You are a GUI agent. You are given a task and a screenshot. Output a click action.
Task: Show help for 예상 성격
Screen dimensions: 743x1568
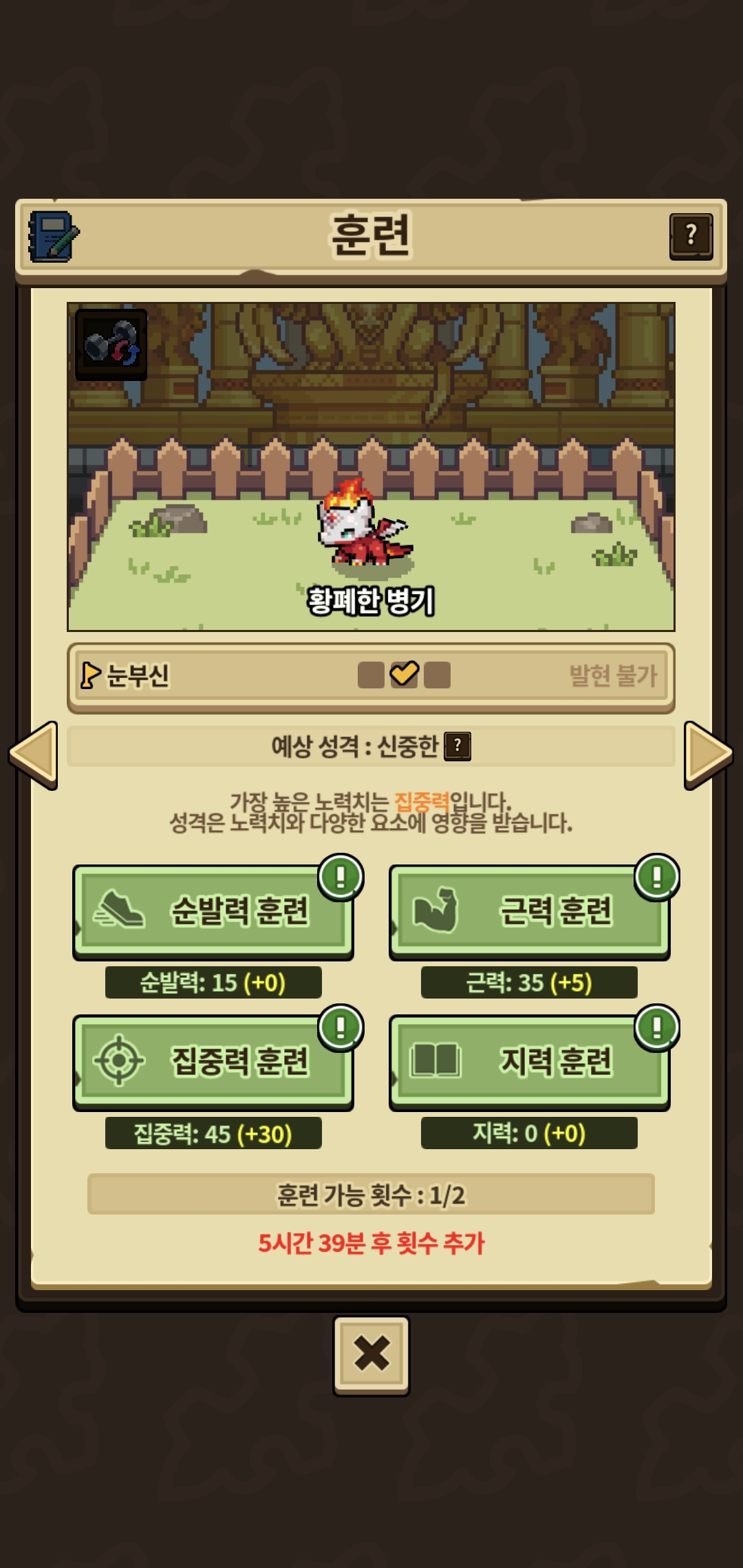457,746
